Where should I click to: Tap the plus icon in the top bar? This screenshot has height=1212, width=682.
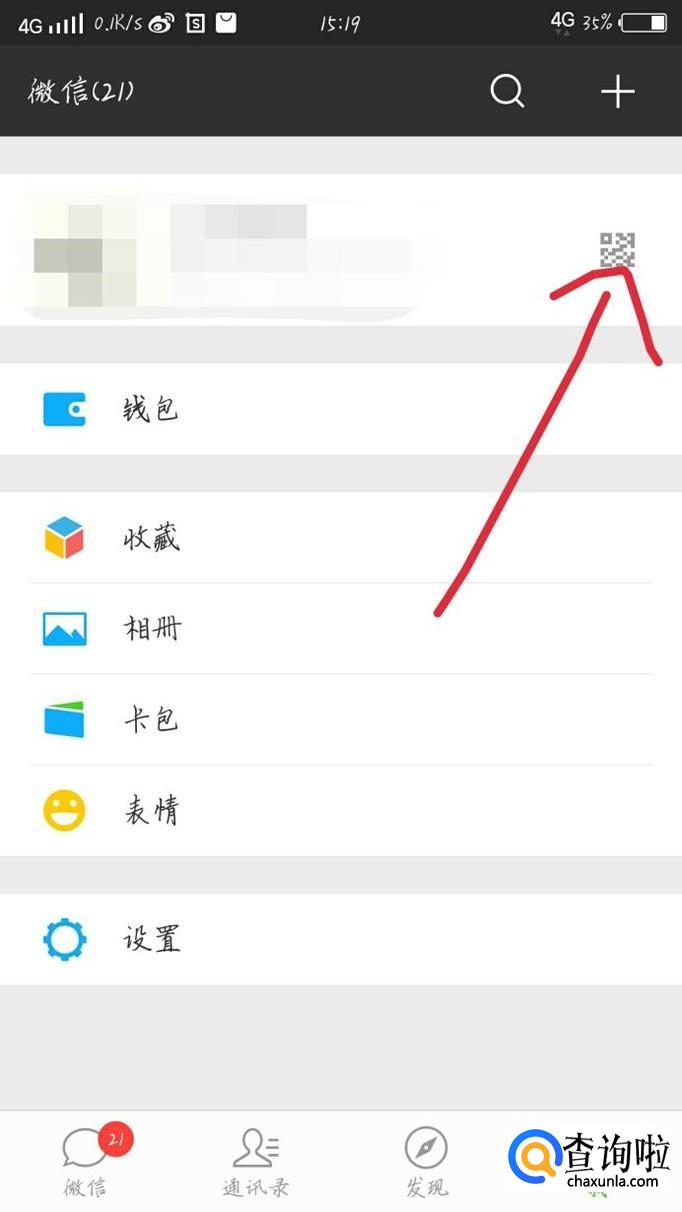(x=617, y=92)
